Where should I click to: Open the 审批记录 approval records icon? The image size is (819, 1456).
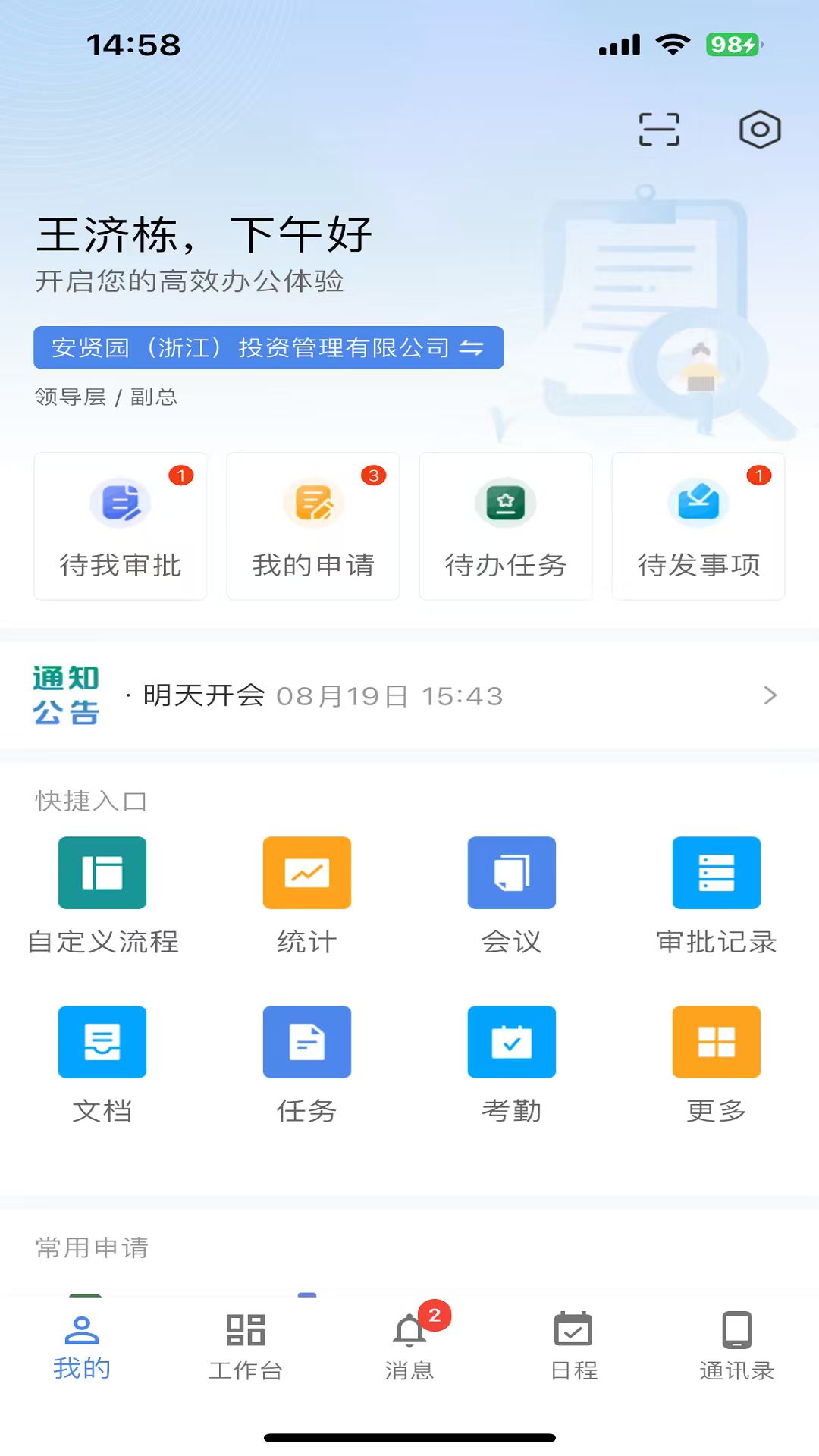[716, 873]
